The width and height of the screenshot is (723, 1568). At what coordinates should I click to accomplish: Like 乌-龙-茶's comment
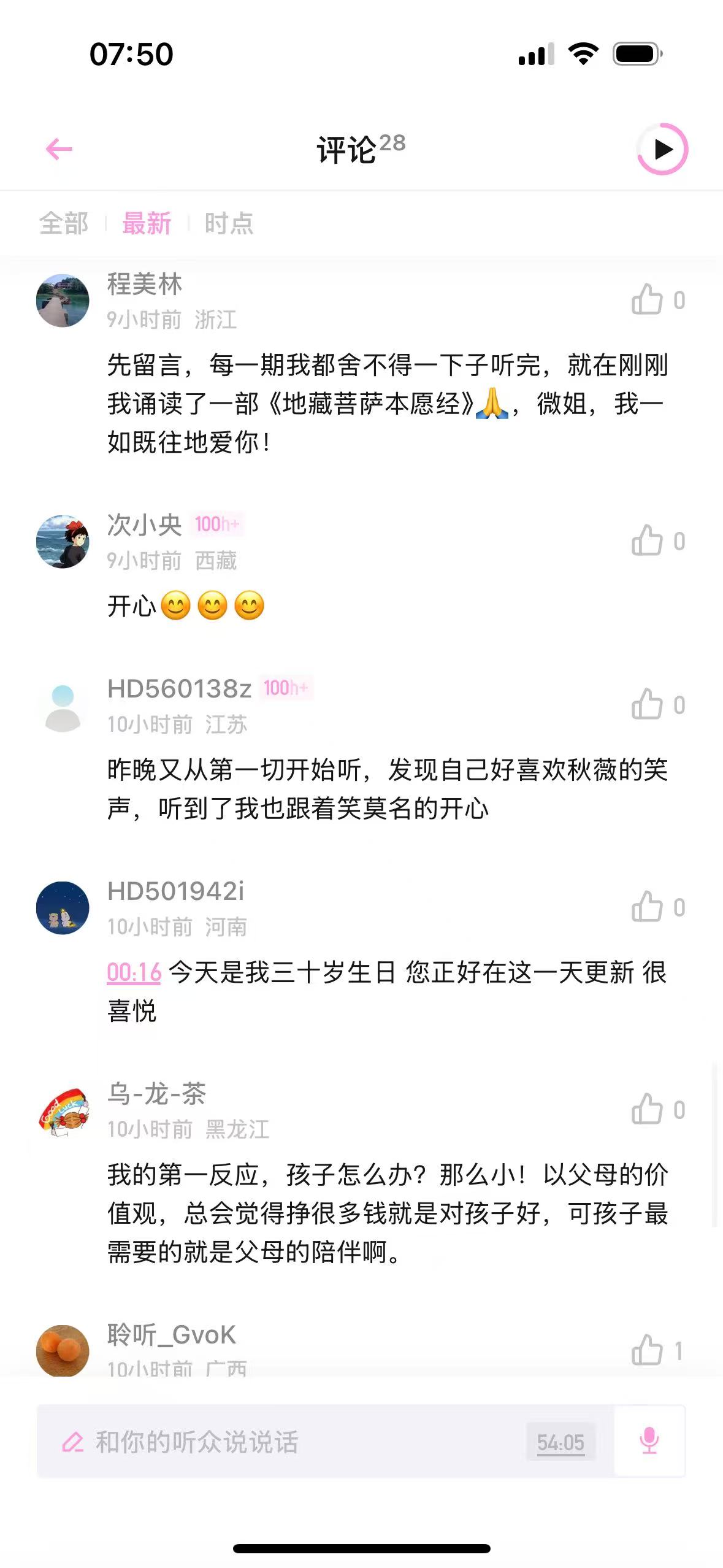pyautogui.click(x=648, y=1109)
